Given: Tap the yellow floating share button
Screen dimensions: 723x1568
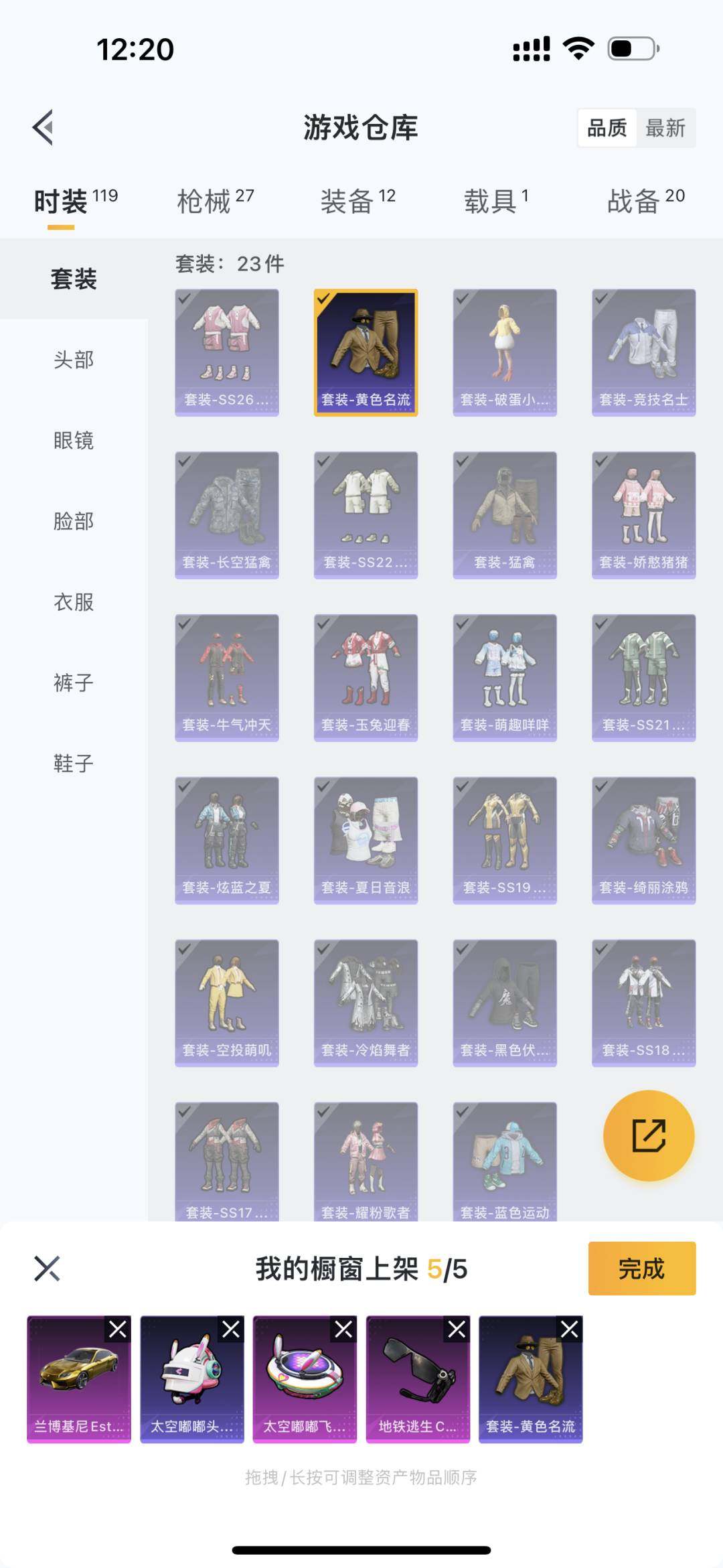Looking at the screenshot, I should click(x=648, y=1135).
